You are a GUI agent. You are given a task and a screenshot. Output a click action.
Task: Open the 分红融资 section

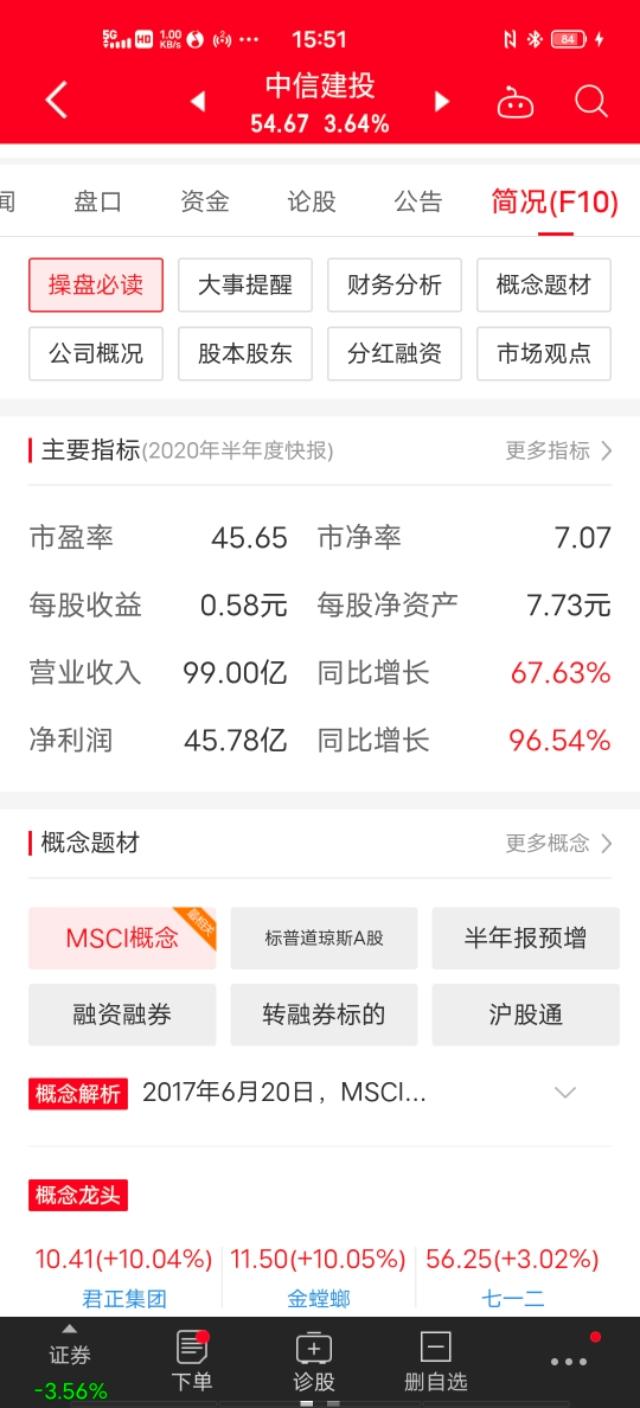pos(394,353)
